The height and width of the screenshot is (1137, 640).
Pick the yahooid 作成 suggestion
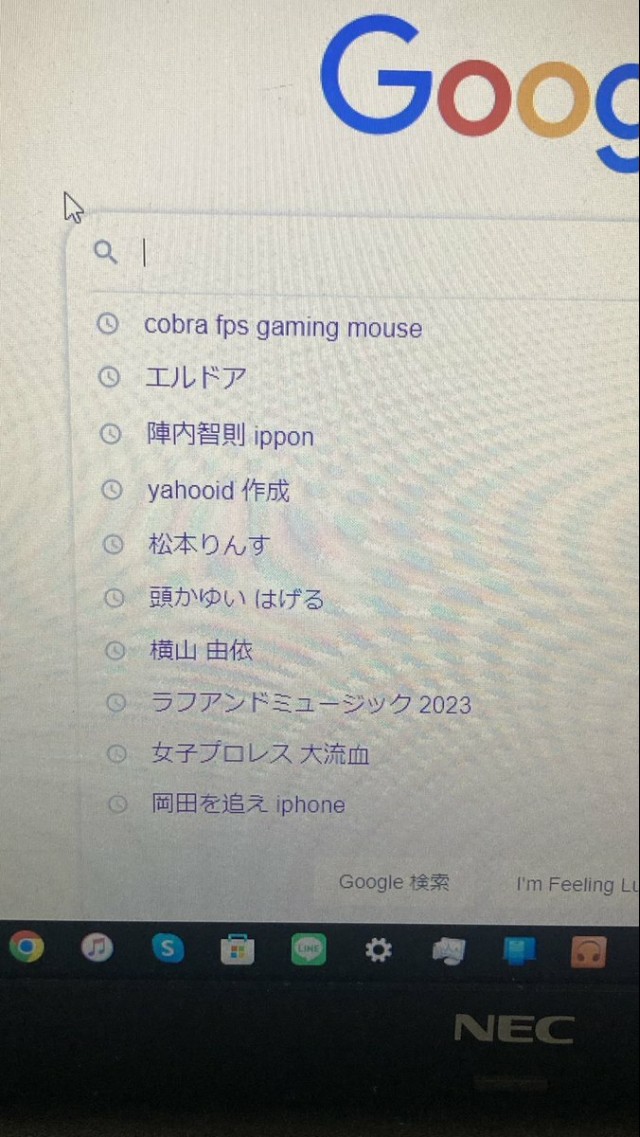tap(218, 490)
